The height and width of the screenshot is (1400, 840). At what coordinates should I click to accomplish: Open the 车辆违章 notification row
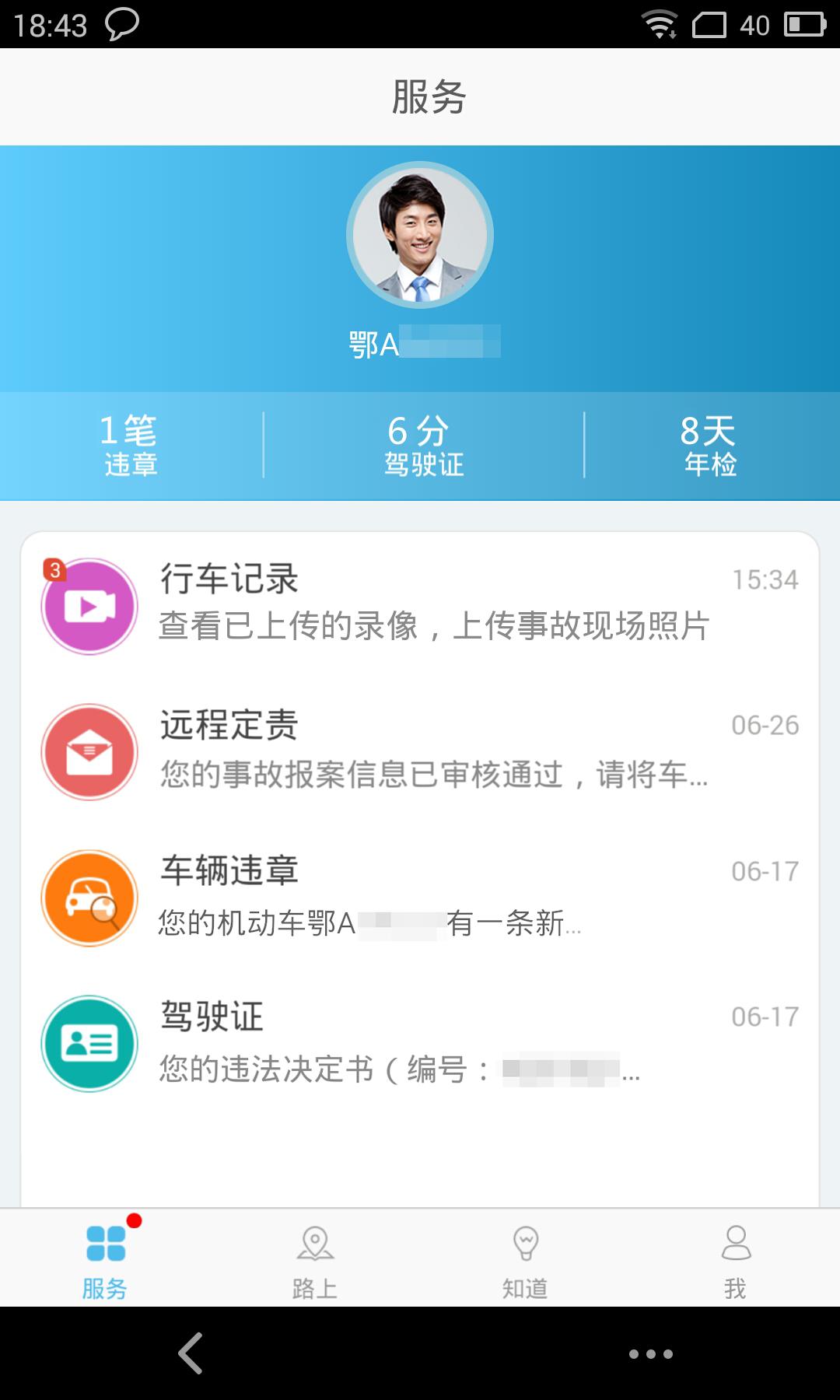click(420, 897)
